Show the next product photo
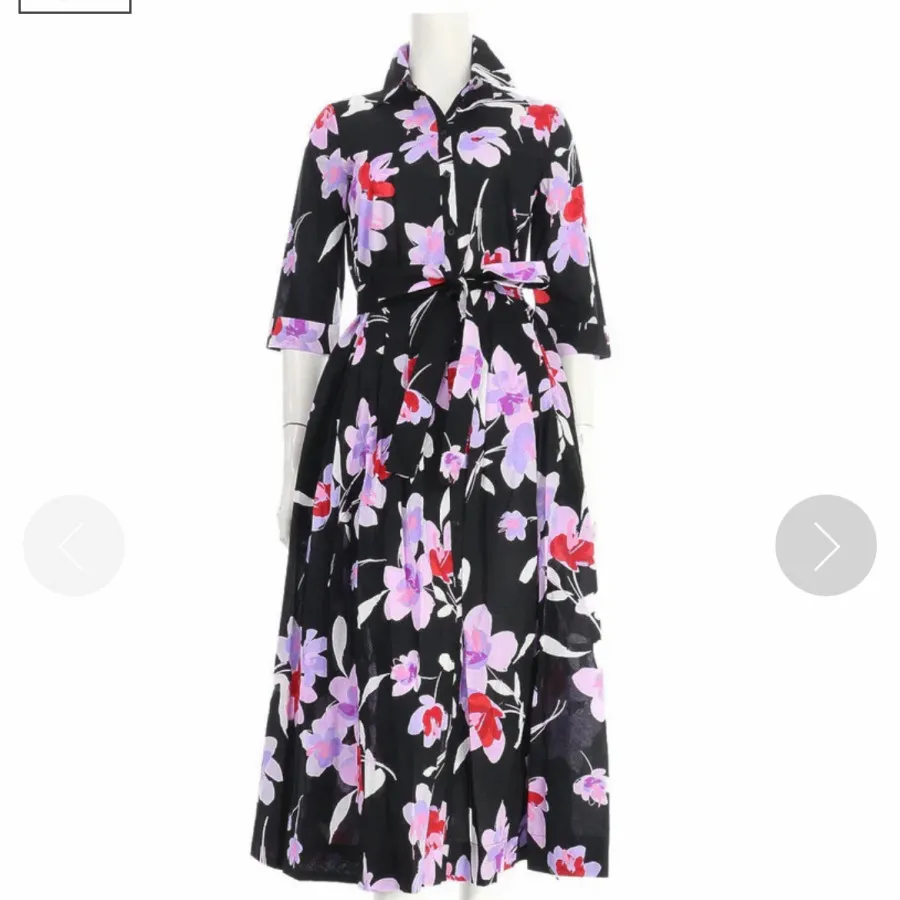The width and height of the screenshot is (900, 900). (x=825, y=546)
